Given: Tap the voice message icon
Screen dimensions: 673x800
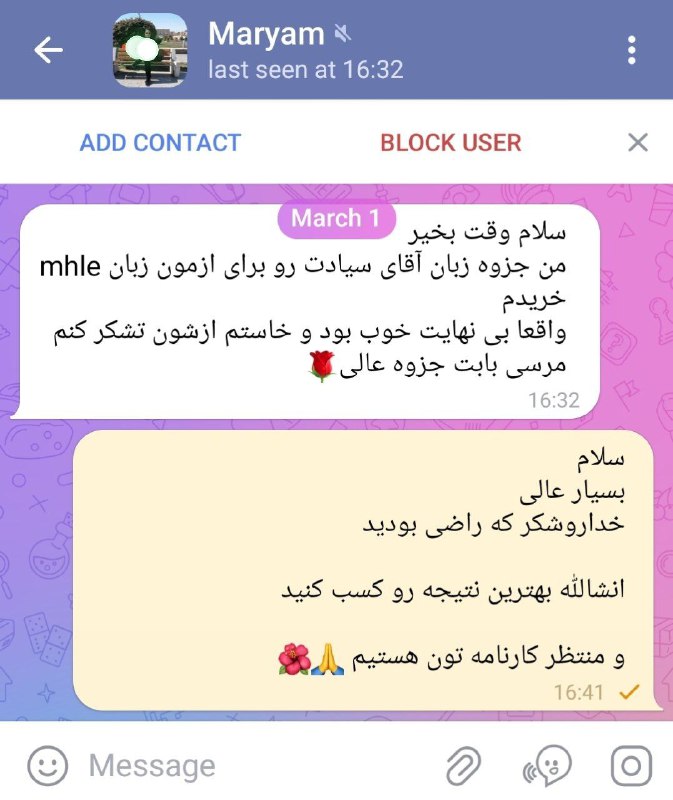Looking at the screenshot, I should point(547,767).
